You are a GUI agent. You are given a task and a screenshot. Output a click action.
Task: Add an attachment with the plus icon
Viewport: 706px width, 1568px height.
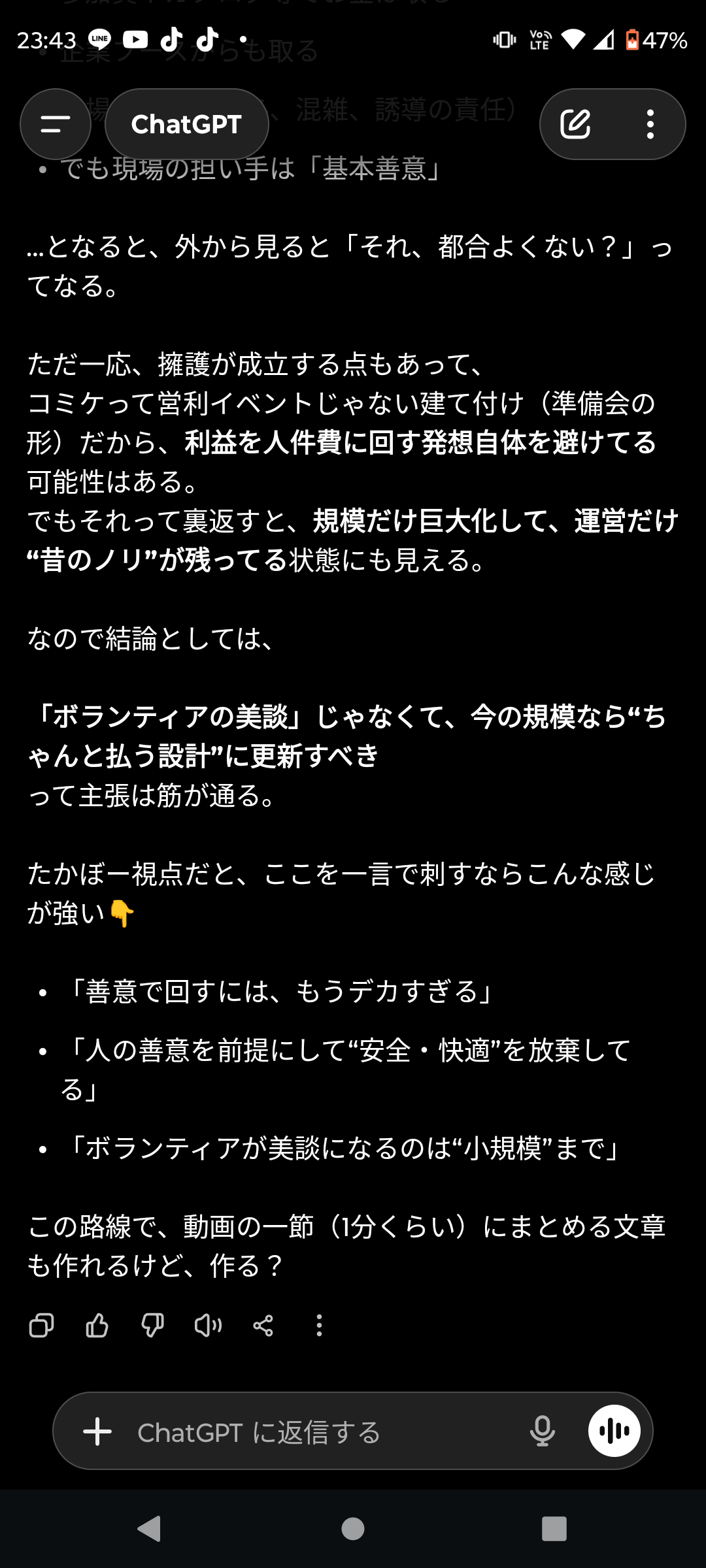(97, 1431)
